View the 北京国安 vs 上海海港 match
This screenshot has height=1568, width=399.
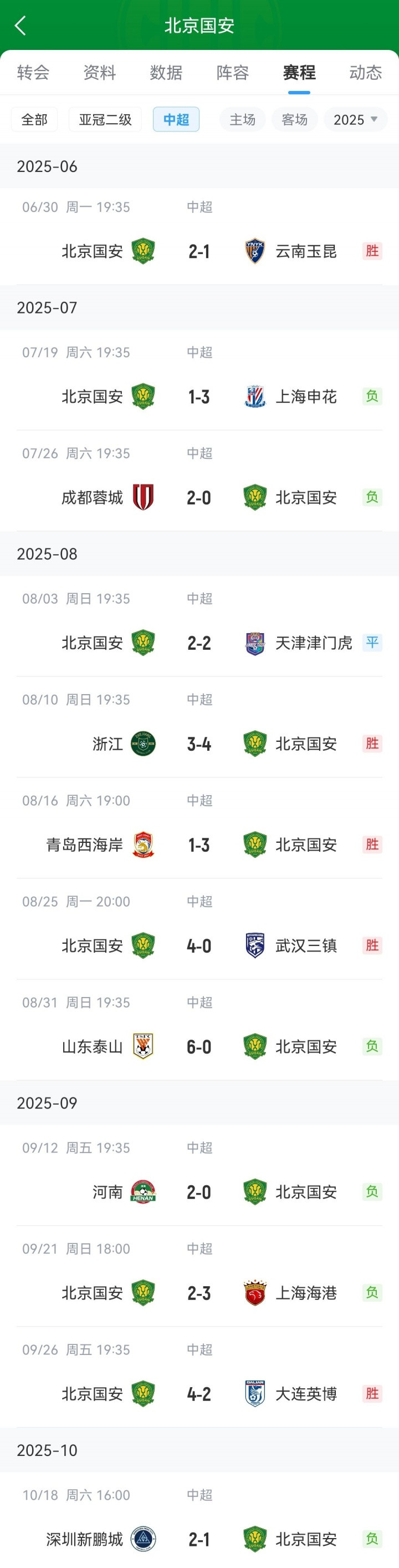tap(199, 1293)
